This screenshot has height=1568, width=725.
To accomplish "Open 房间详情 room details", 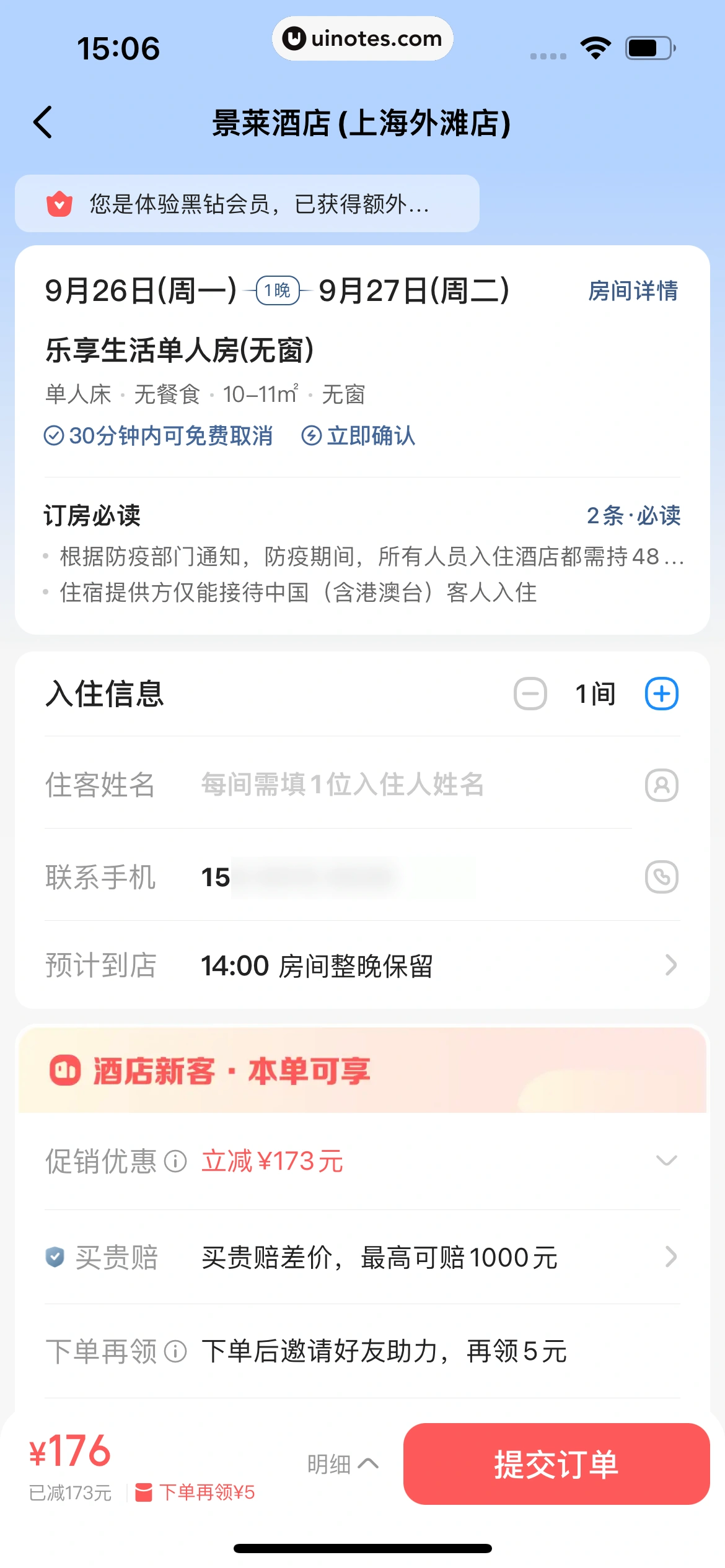I will [x=633, y=290].
